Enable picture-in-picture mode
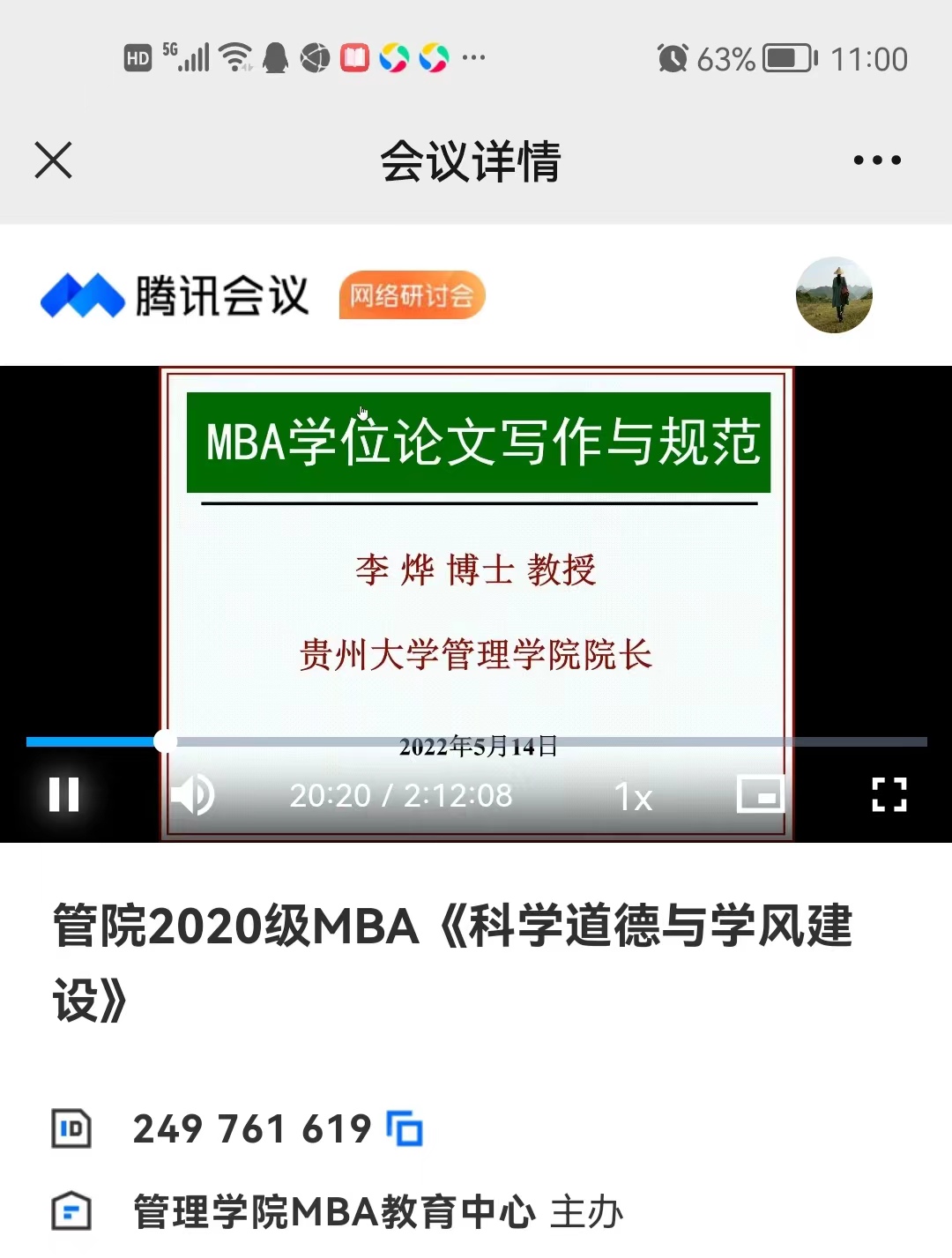The width and height of the screenshot is (952, 1258). tap(760, 794)
